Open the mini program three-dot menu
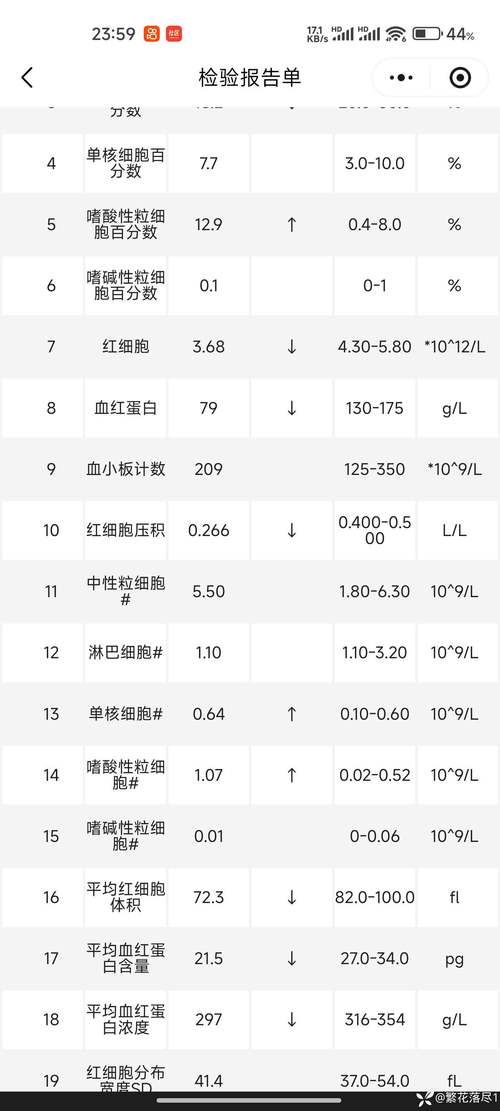 click(401, 77)
